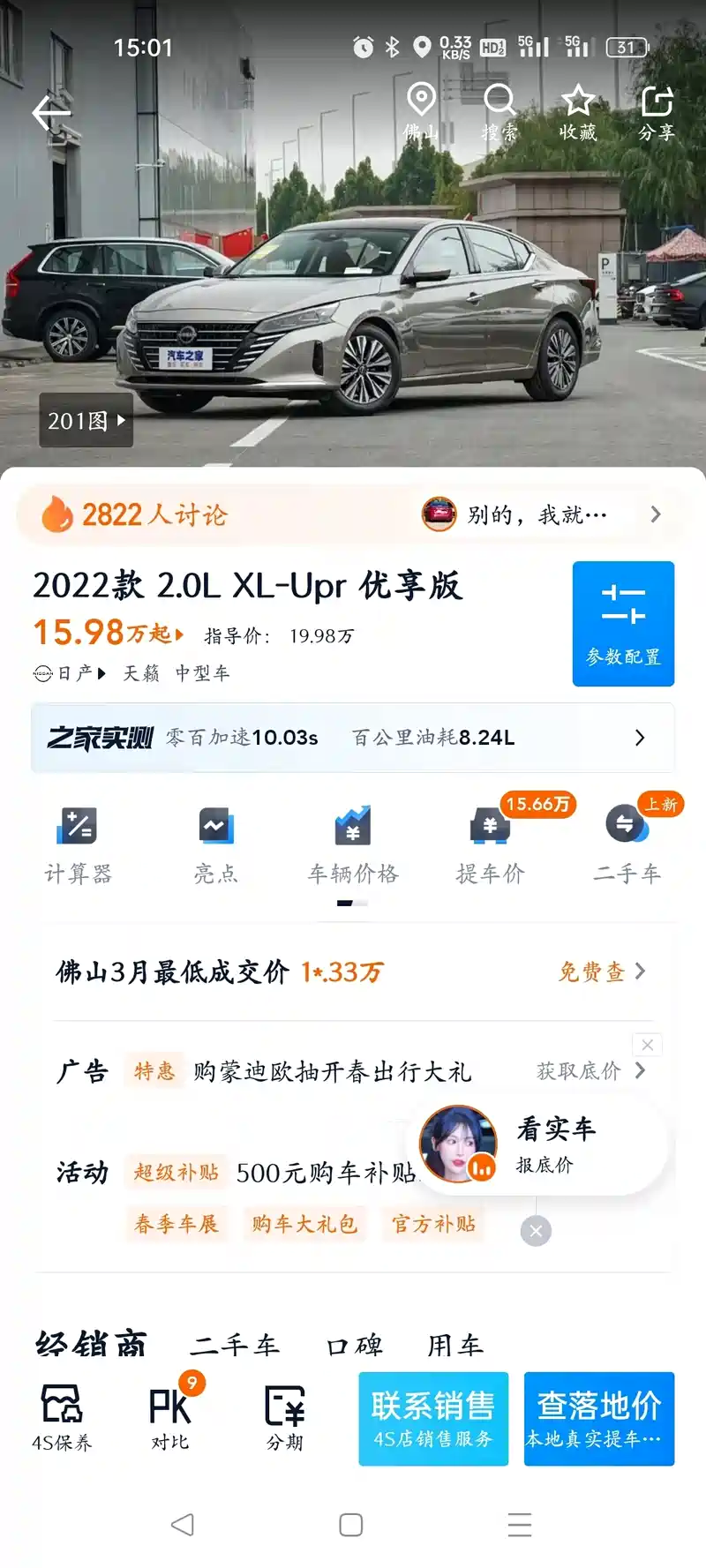Tap 联系销售 to contact sales
This screenshot has height=1568, width=706.
pyautogui.click(x=432, y=1418)
